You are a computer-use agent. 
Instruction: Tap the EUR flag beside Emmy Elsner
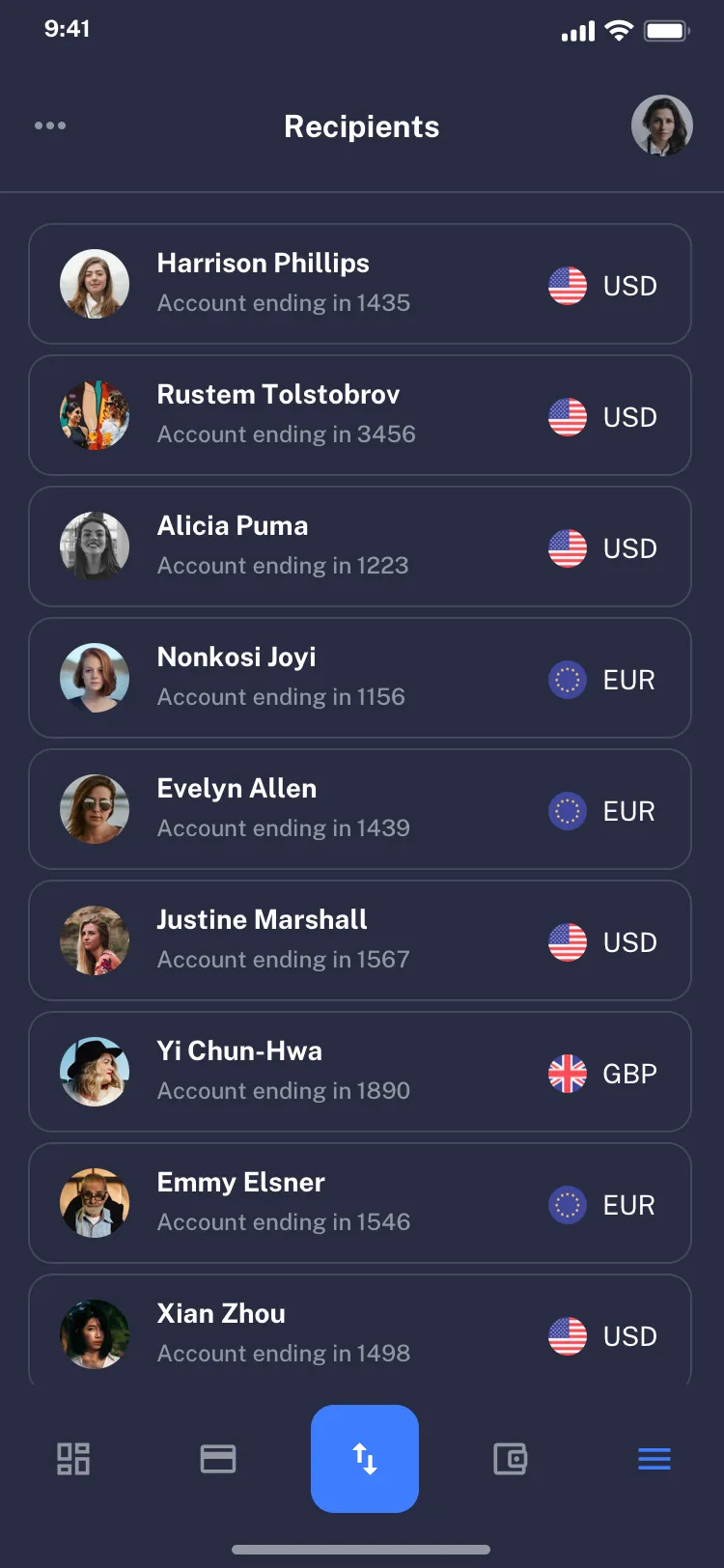pos(567,1204)
